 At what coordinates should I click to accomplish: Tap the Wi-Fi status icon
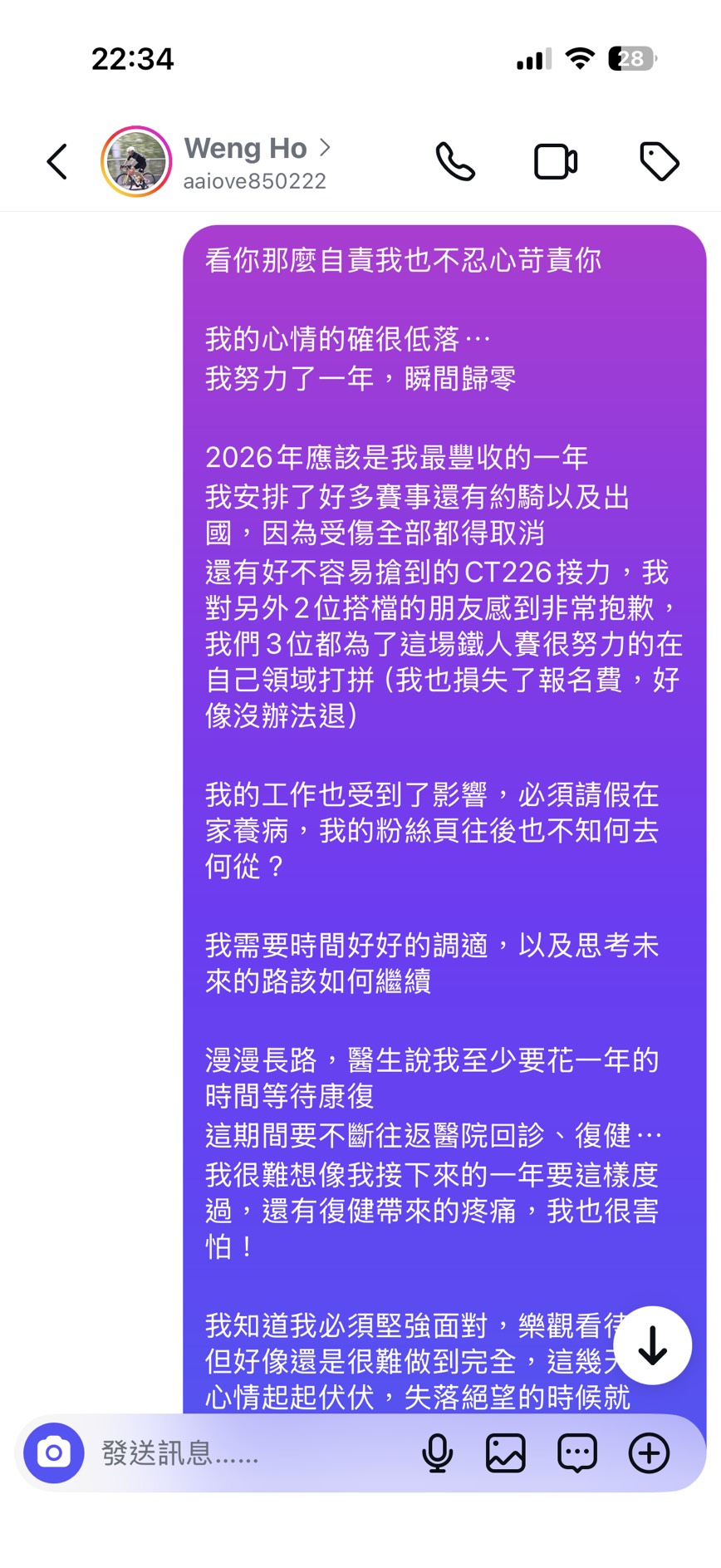(580, 57)
